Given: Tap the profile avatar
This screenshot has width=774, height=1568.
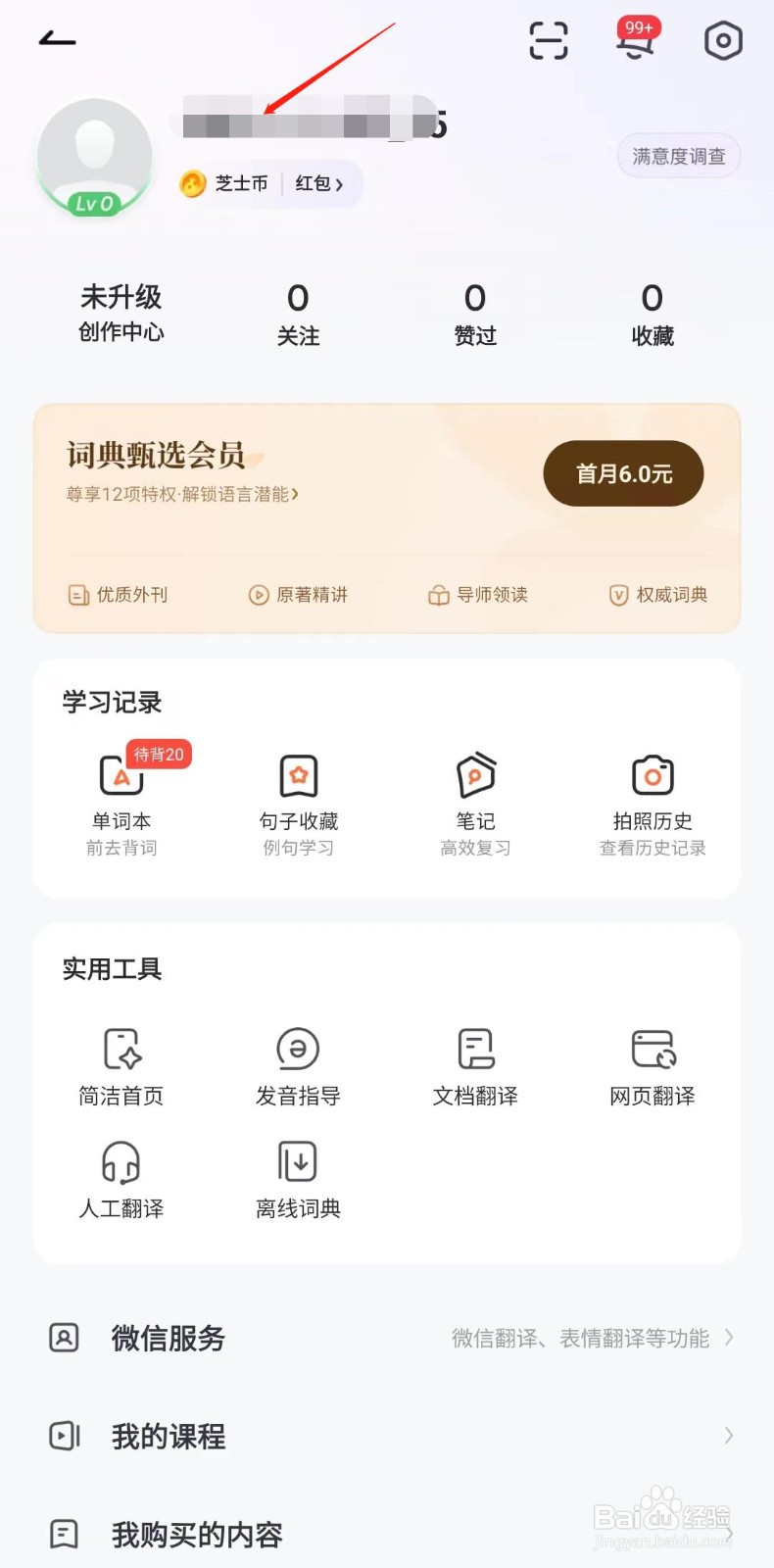Looking at the screenshot, I should [x=95, y=157].
